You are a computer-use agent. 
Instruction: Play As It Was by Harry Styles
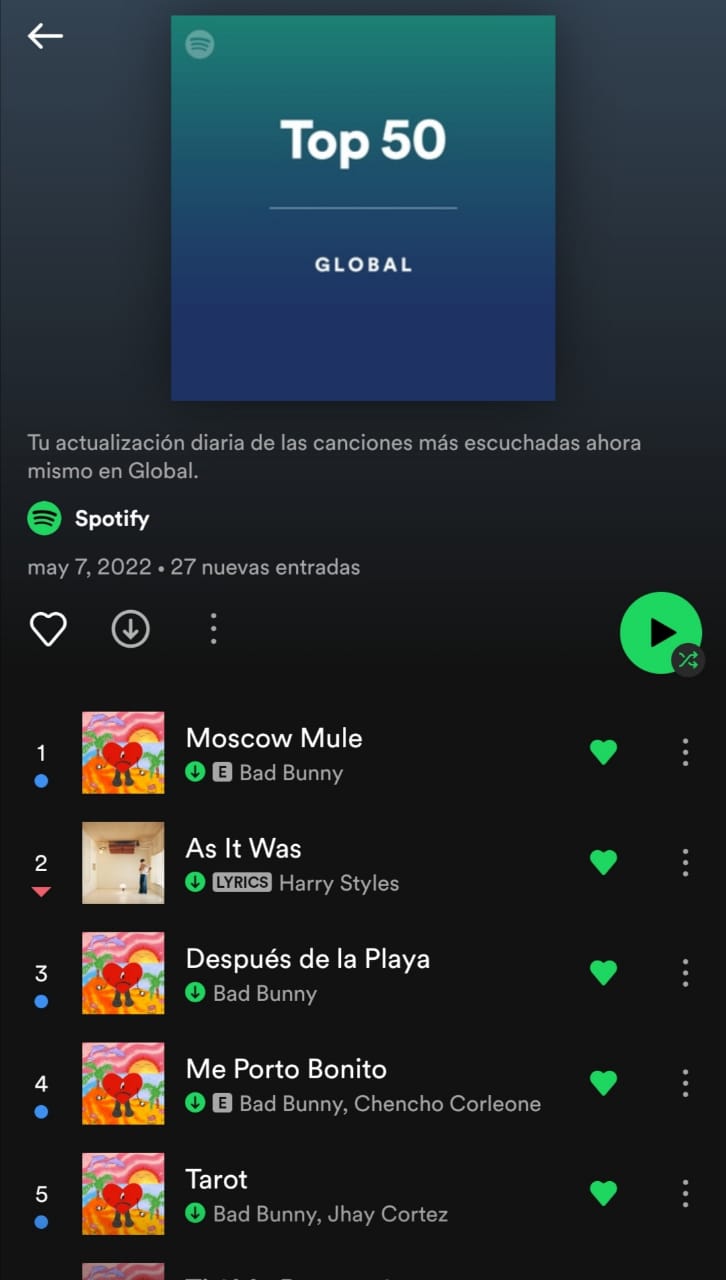pos(244,849)
